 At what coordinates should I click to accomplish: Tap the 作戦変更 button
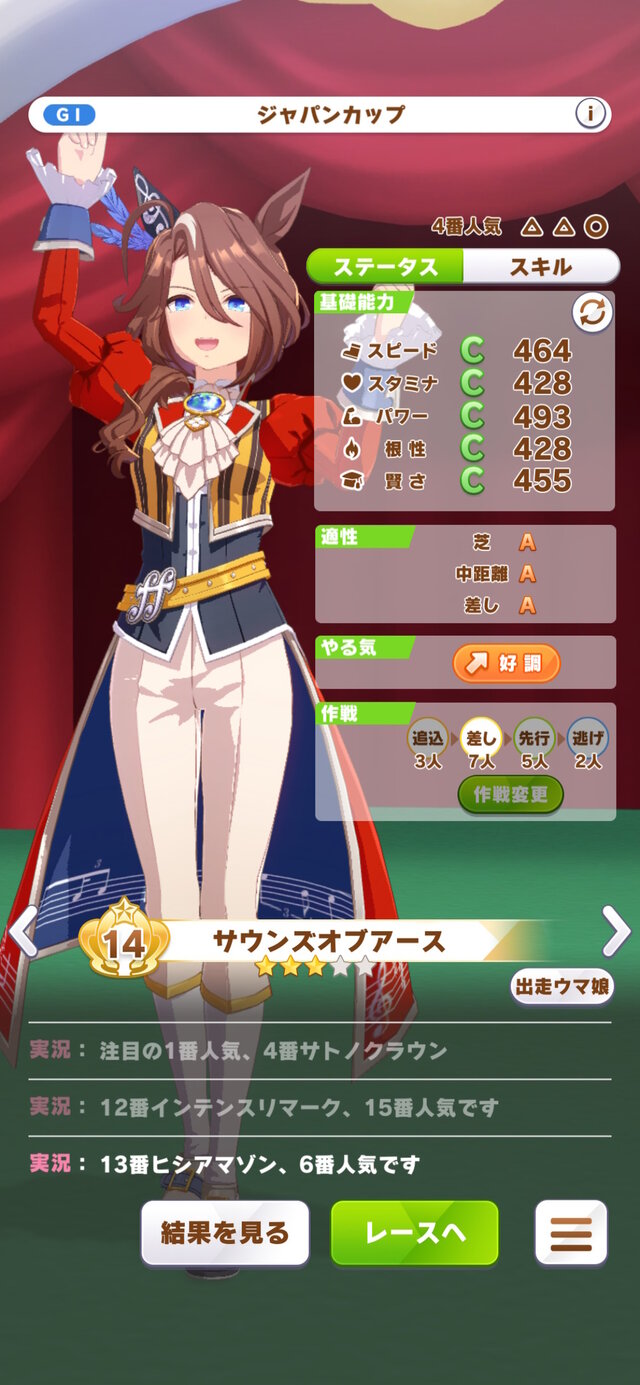[x=510, y=795]
